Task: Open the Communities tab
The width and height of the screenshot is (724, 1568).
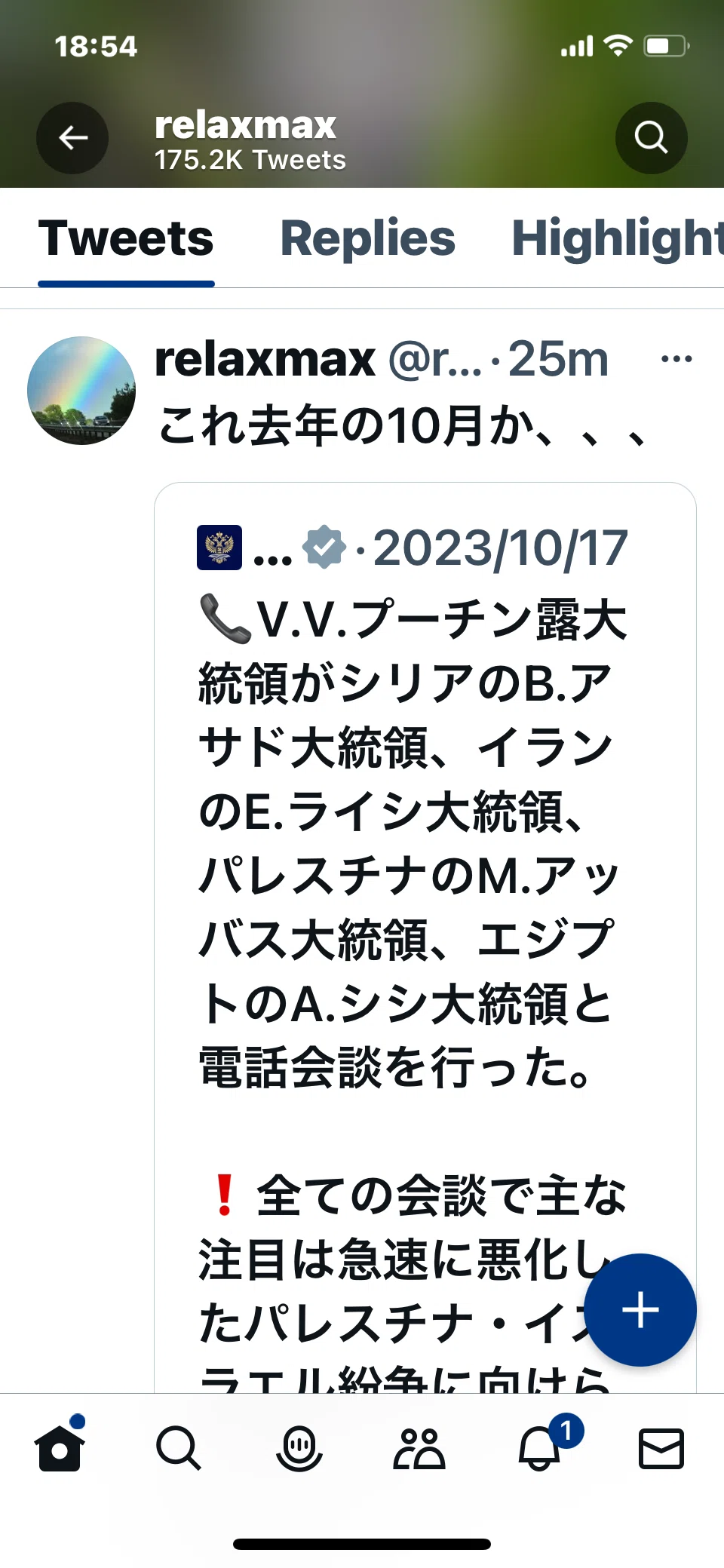Action: [x=419, y=1448]
